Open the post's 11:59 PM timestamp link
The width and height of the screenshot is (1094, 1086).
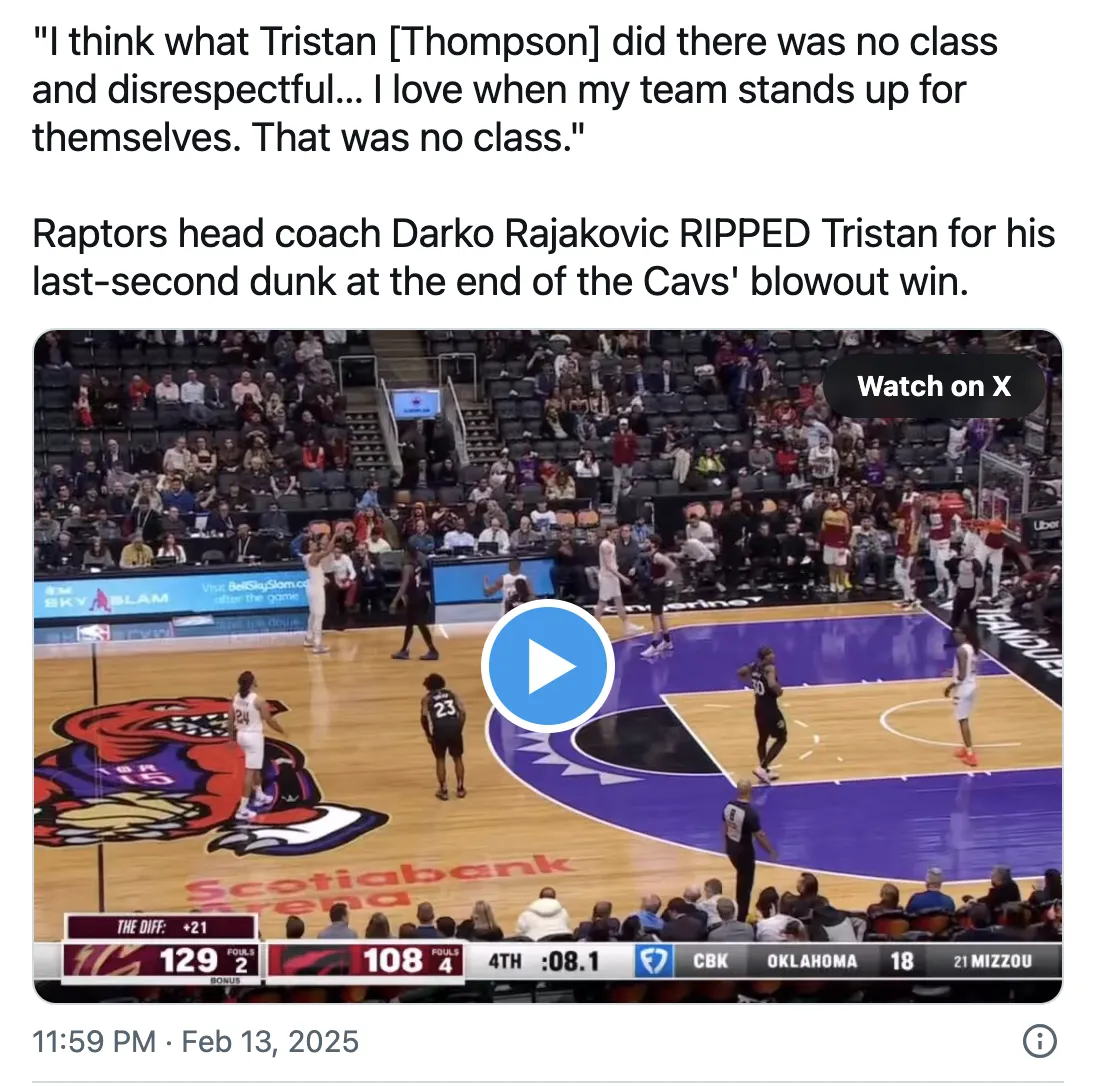click(195, 1042)
